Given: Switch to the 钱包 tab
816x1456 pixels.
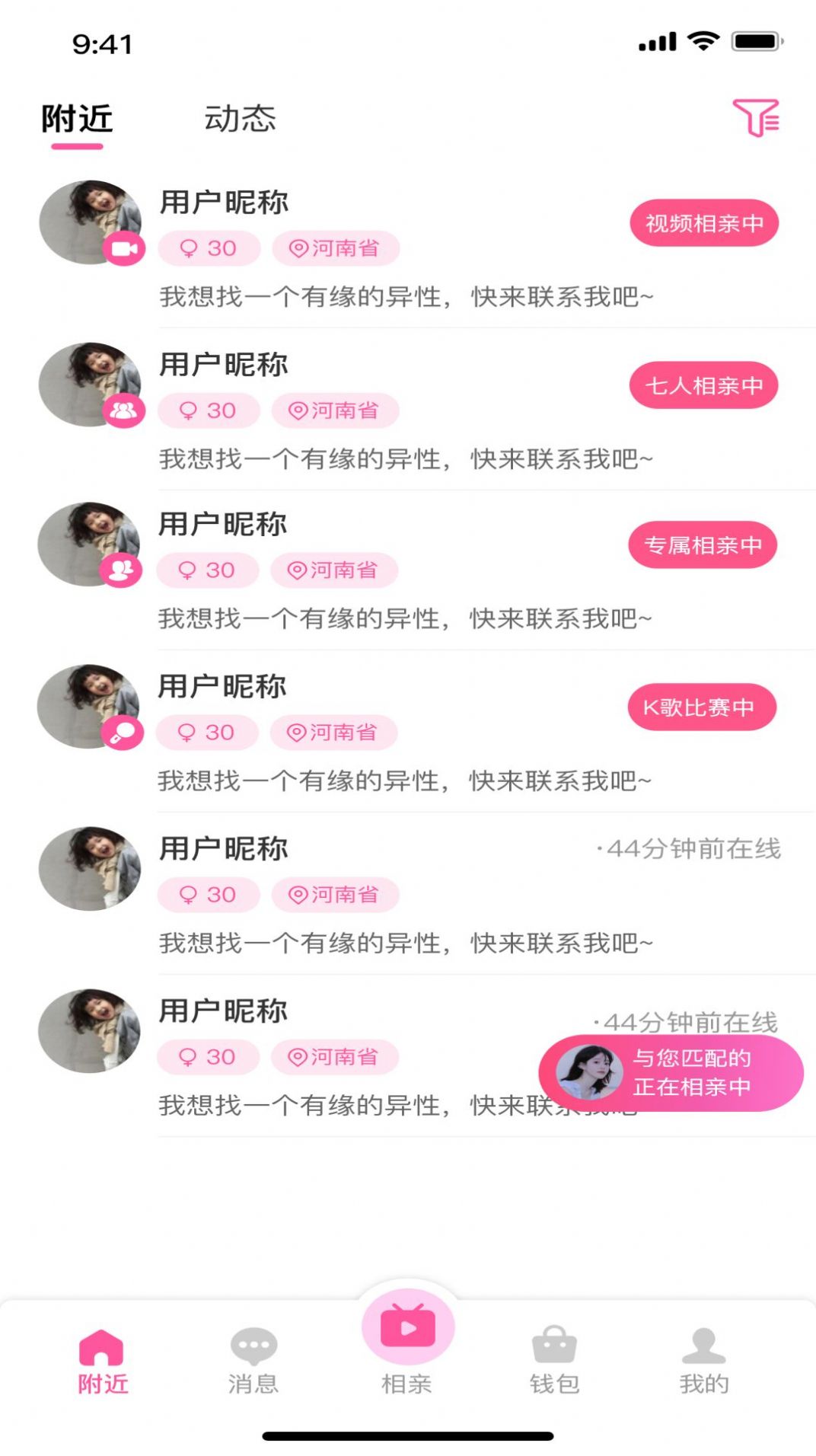Looking at the screenshot, I should 554,1360.
